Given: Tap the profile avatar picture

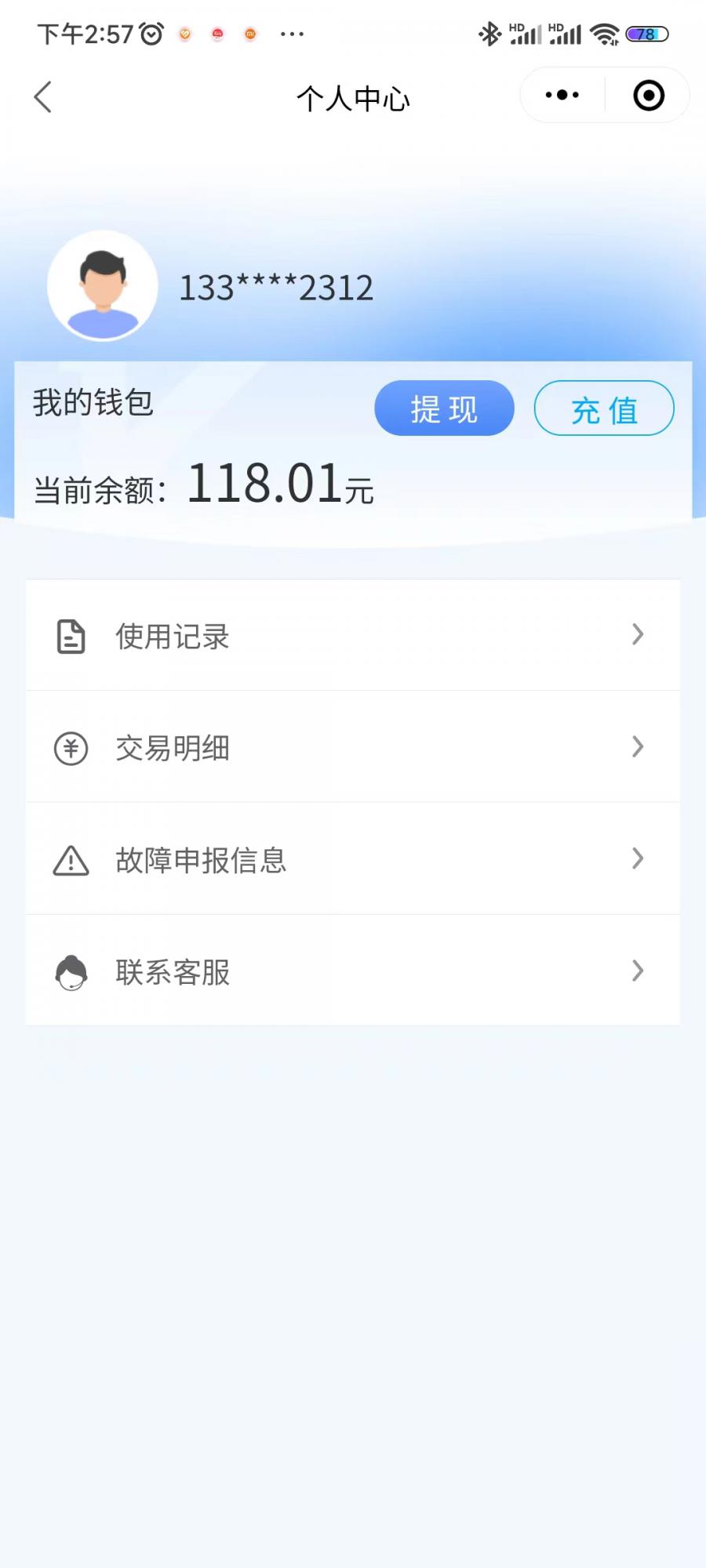Looking at the screenshot, I should tap(103, 285).
